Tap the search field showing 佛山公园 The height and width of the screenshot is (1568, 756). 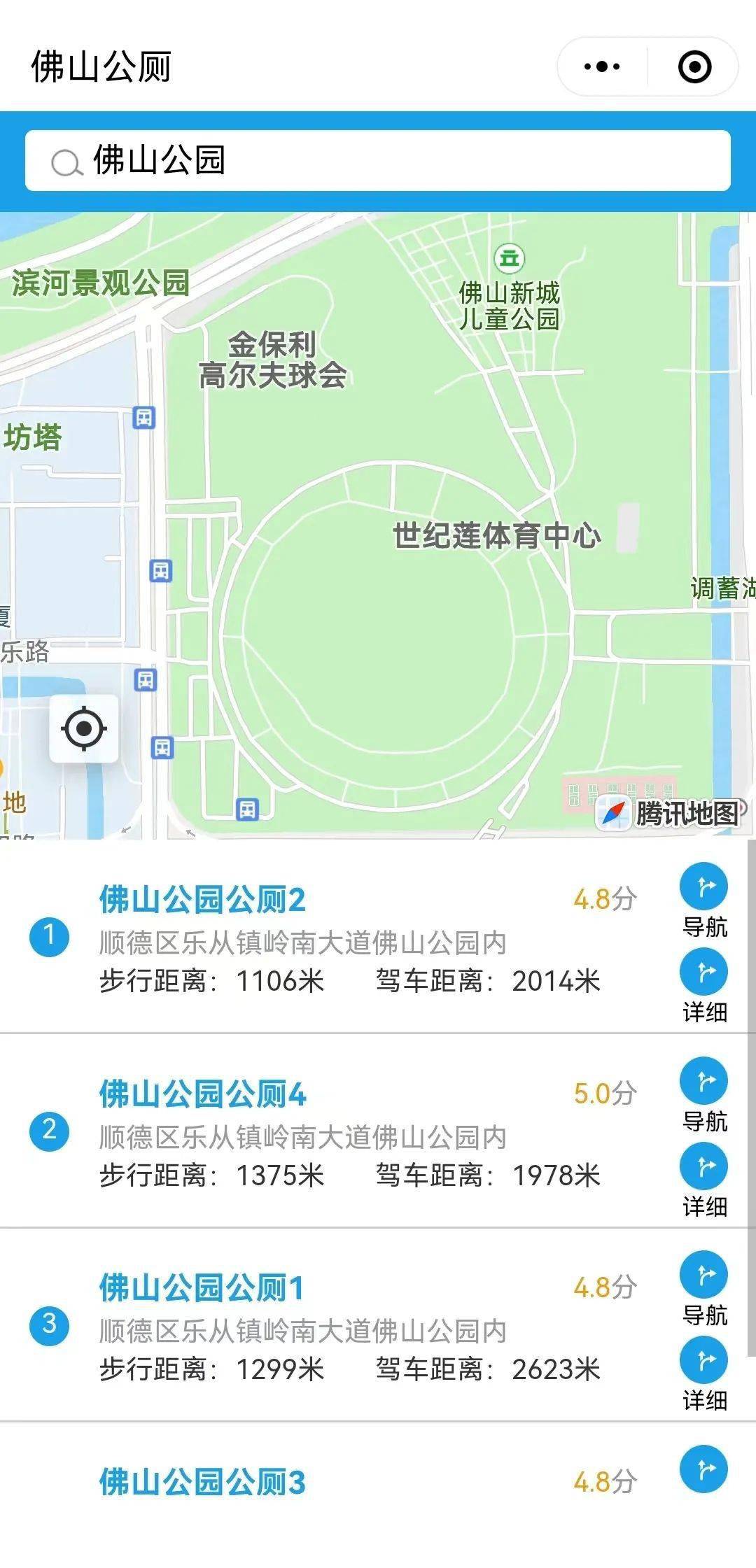378,160
